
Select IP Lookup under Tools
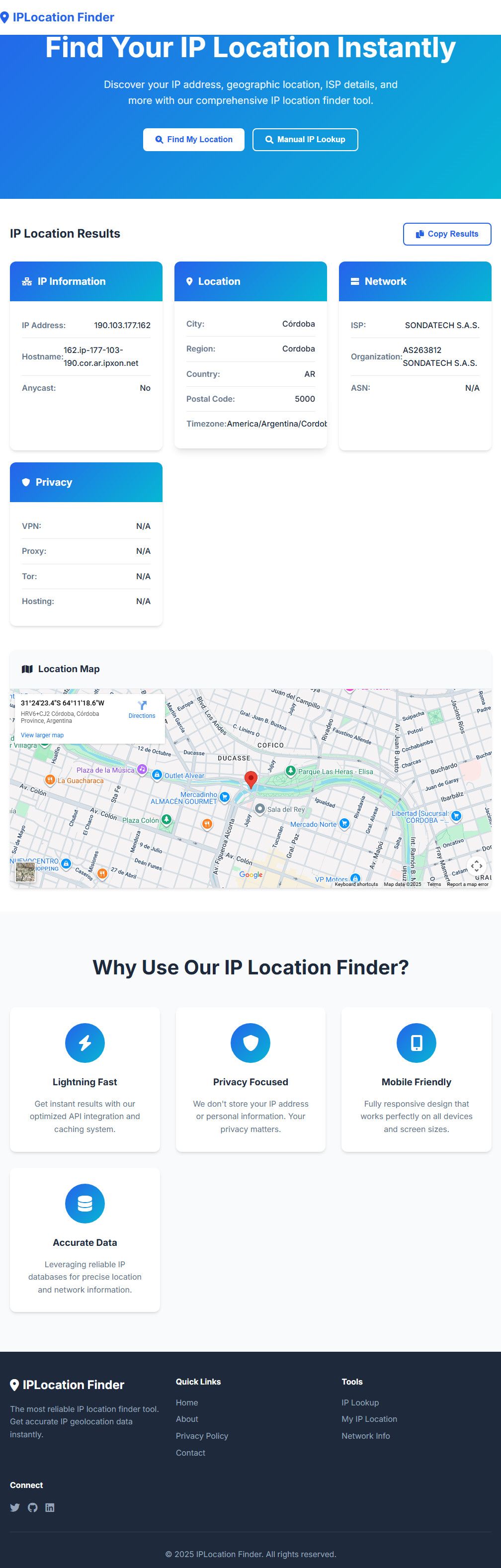pos(360,1402)
